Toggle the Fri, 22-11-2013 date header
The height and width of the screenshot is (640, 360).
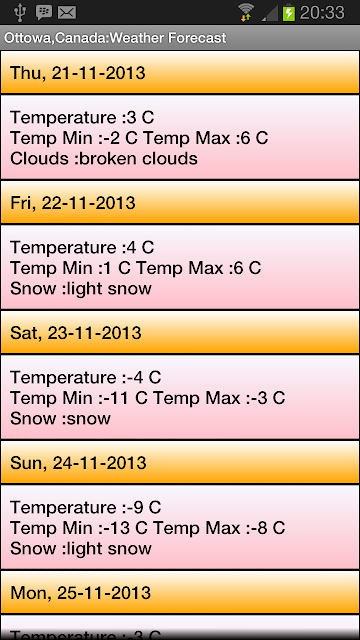[180, 202]
